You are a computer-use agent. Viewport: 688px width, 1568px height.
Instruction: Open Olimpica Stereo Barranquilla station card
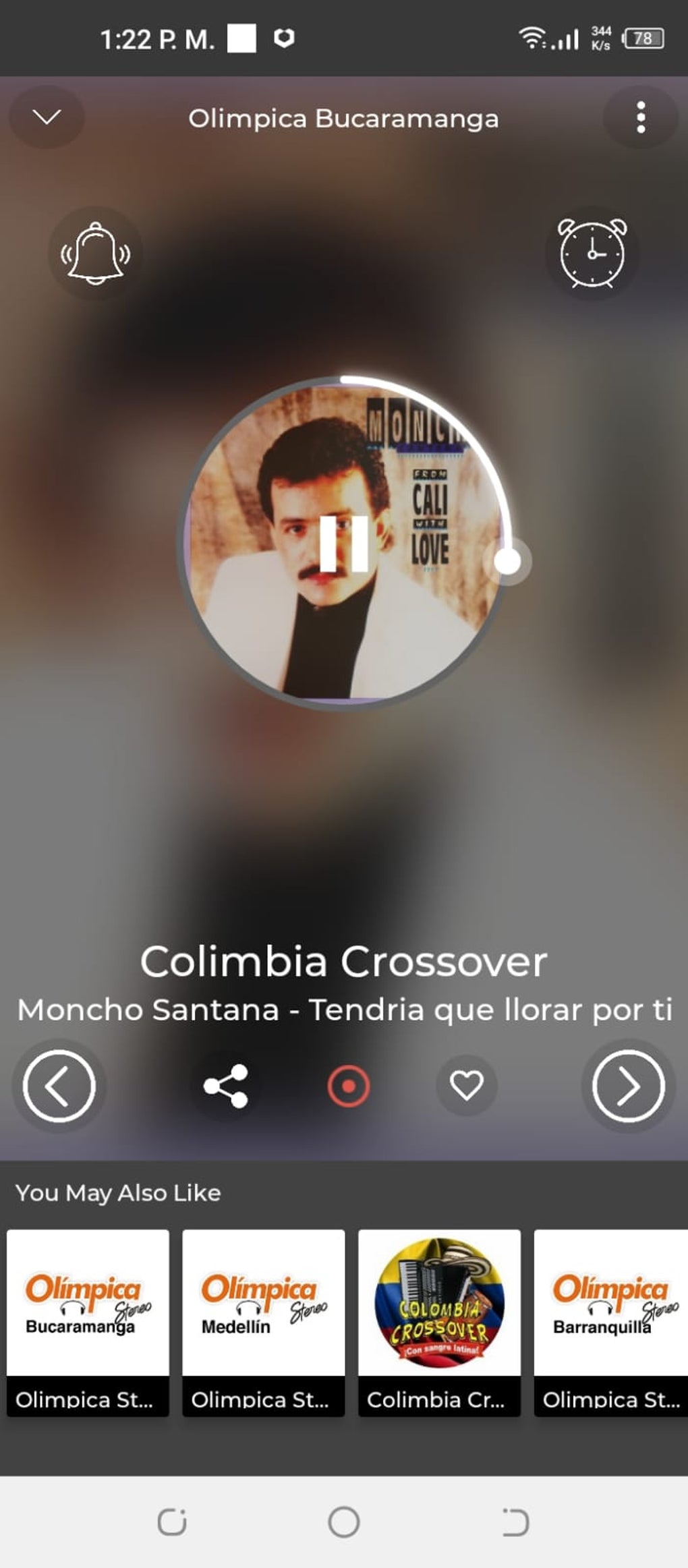click(x=611, y=1323)
